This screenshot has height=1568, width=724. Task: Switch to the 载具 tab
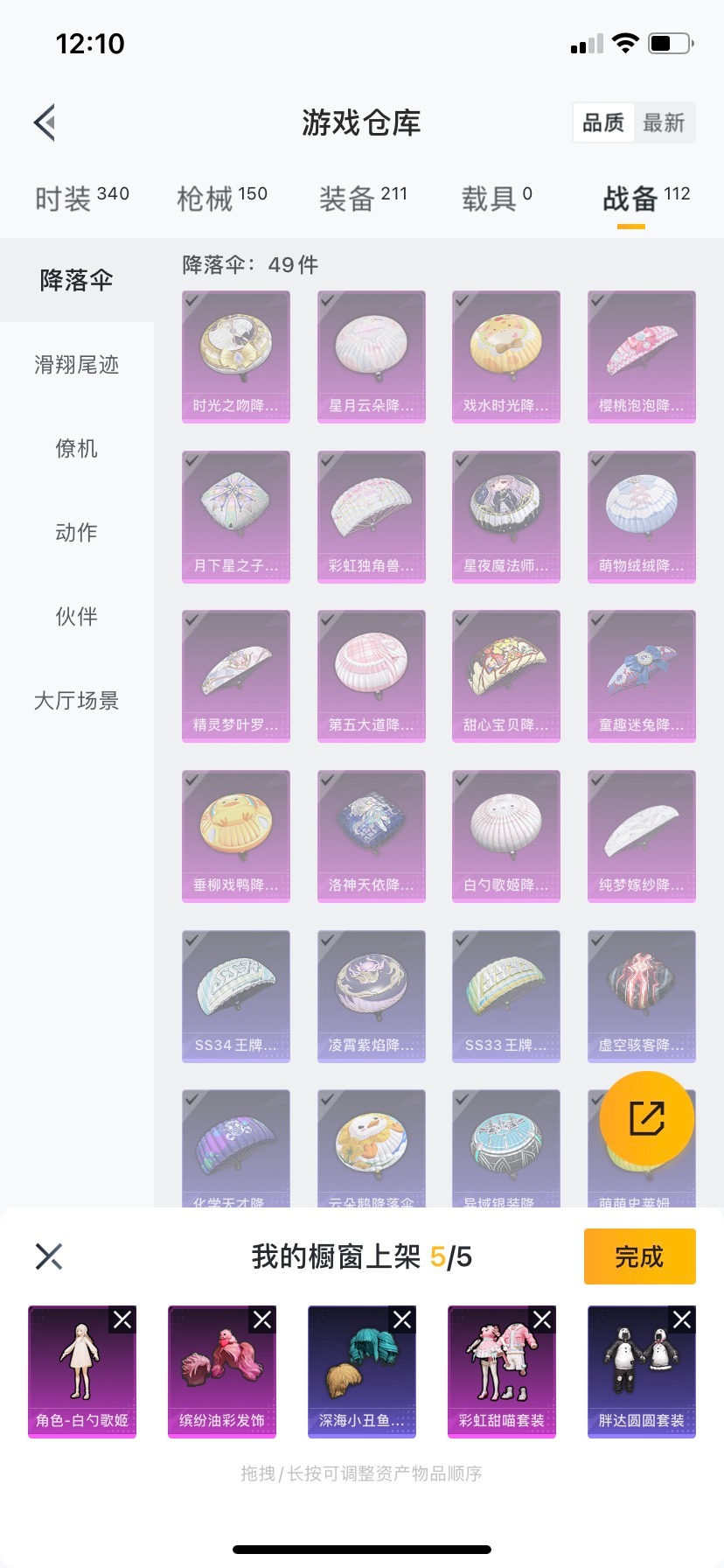point(497,199)
